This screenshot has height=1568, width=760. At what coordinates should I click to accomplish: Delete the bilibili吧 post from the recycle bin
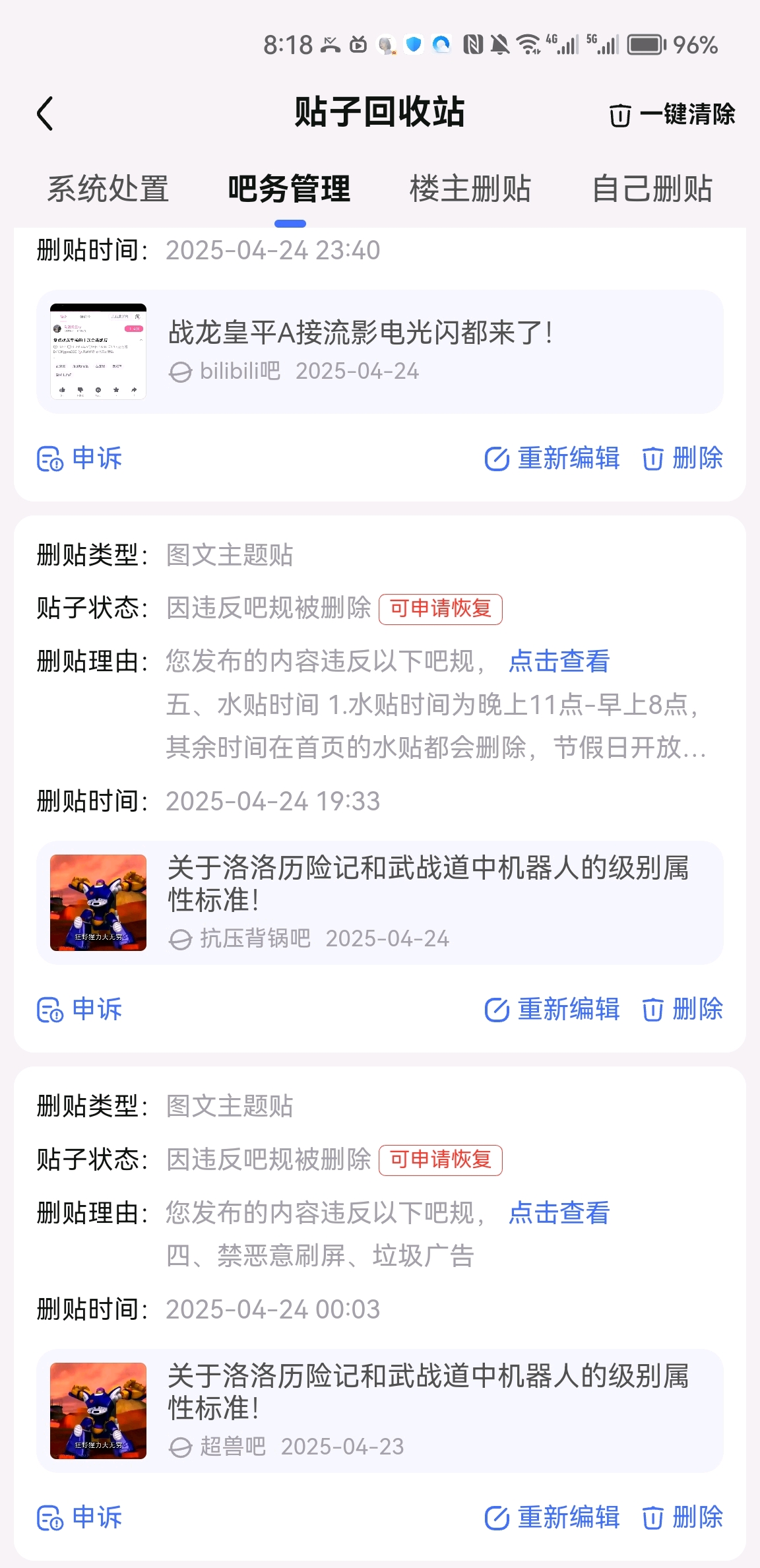tap(683, 458)
